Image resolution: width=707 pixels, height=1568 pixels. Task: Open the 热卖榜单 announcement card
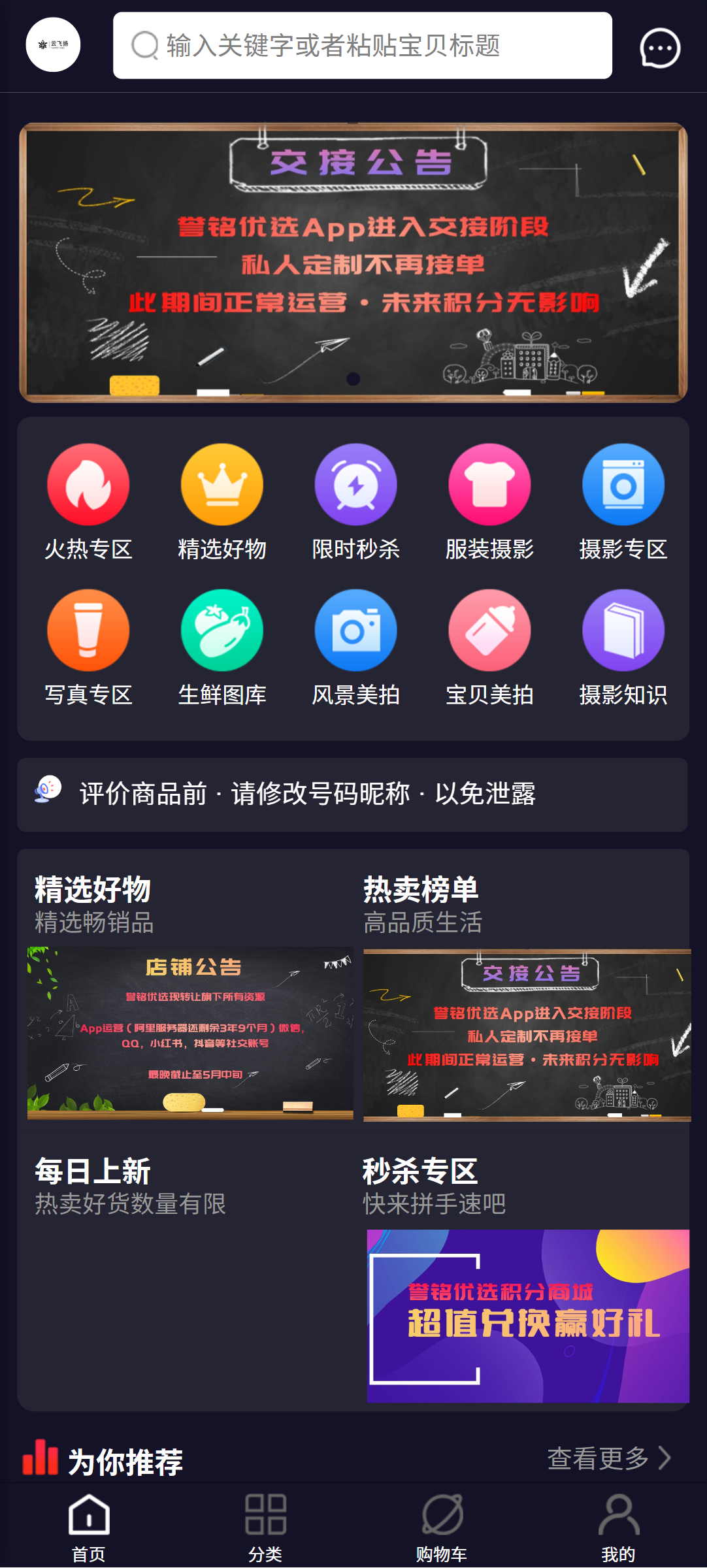coord(527,1036)
